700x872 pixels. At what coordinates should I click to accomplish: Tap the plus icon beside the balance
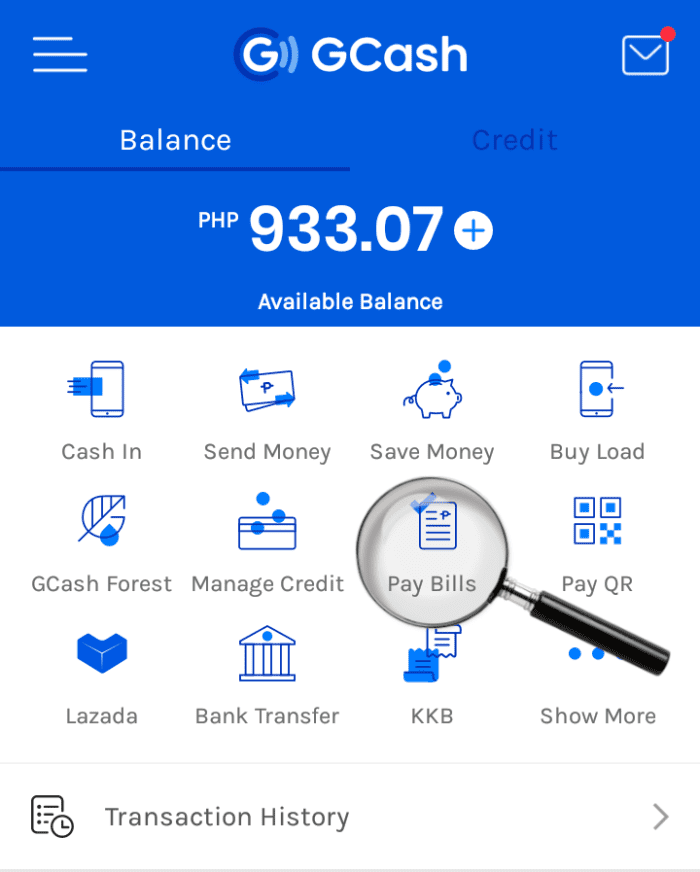473,231
